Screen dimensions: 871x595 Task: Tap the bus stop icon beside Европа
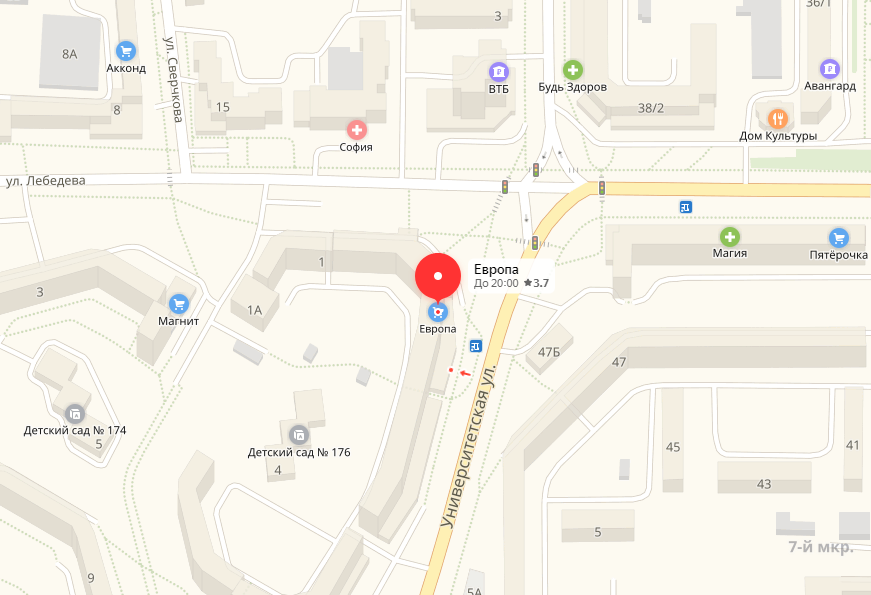point(476,346)
